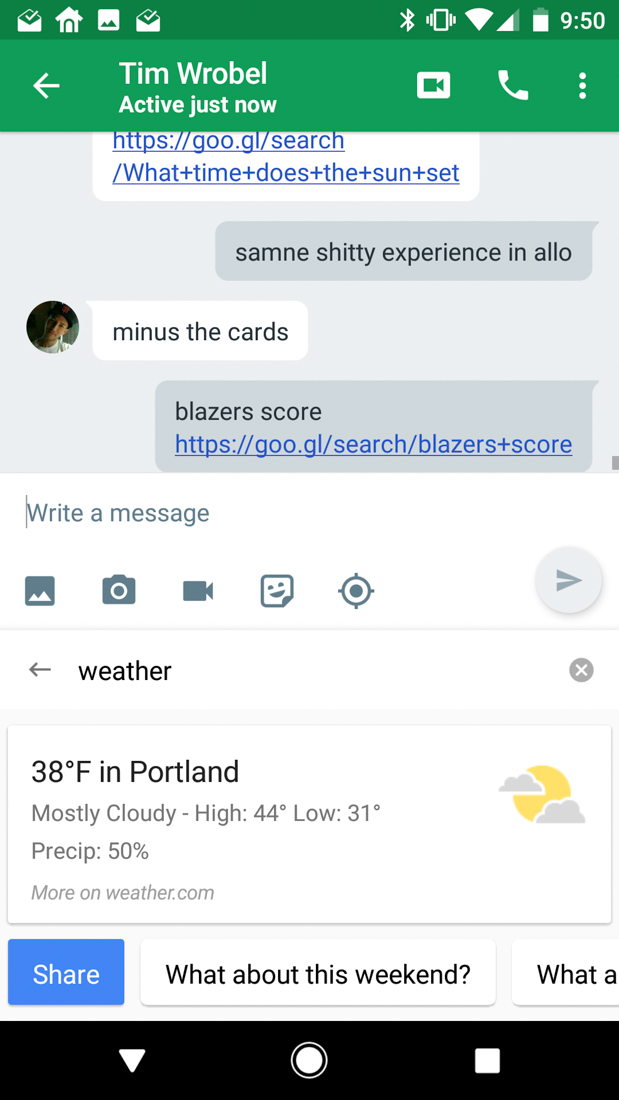Viewport: 619px width, 1100px height.
Task: View Tim Wrobel's profile picture
Action: click(52, 327)
